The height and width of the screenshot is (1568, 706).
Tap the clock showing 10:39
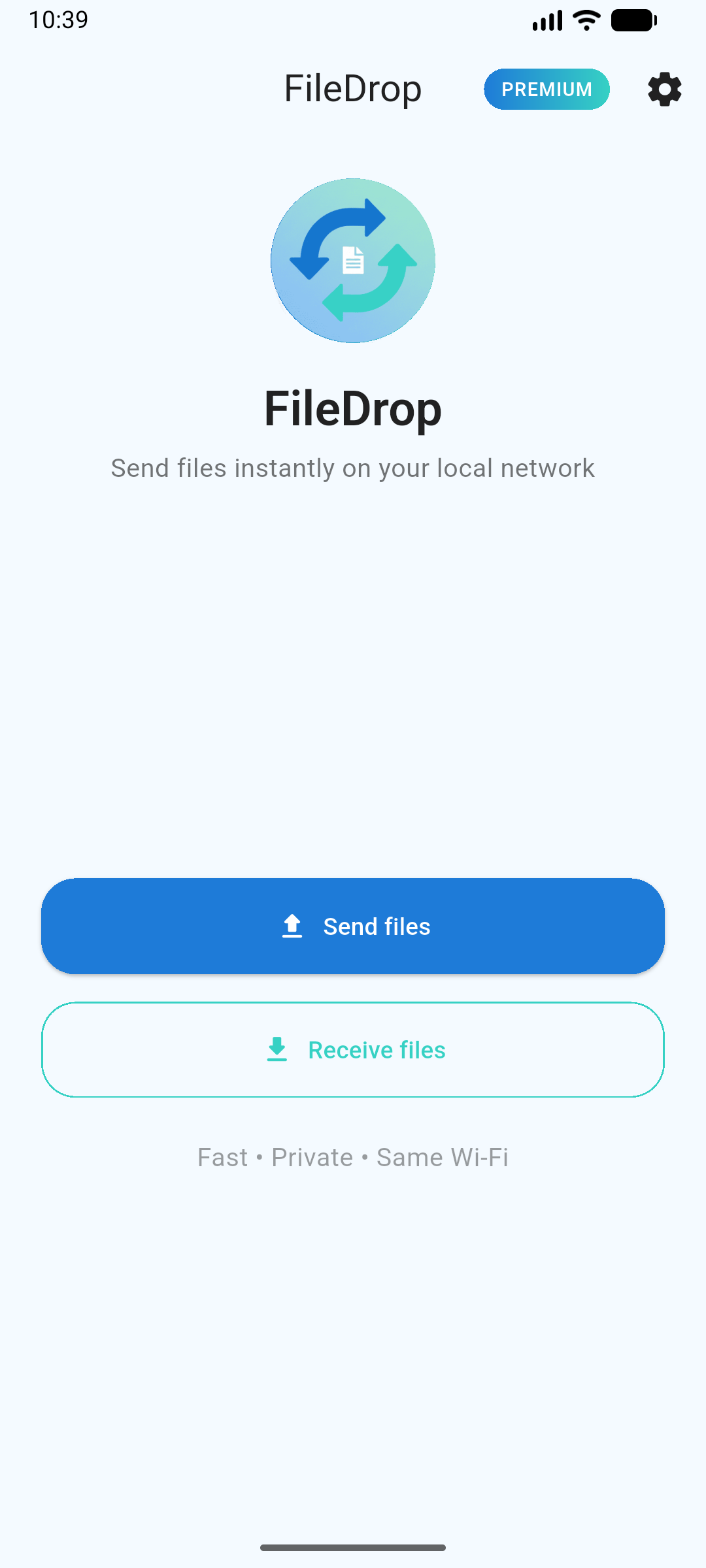pos(59,20)
